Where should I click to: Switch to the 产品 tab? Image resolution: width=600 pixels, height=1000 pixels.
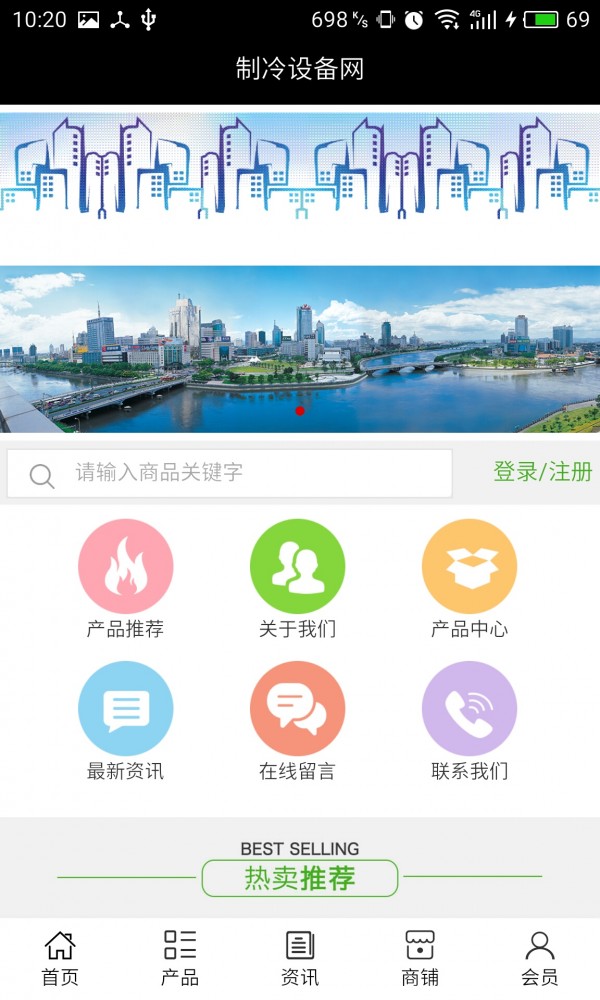[x=180, y=958]
